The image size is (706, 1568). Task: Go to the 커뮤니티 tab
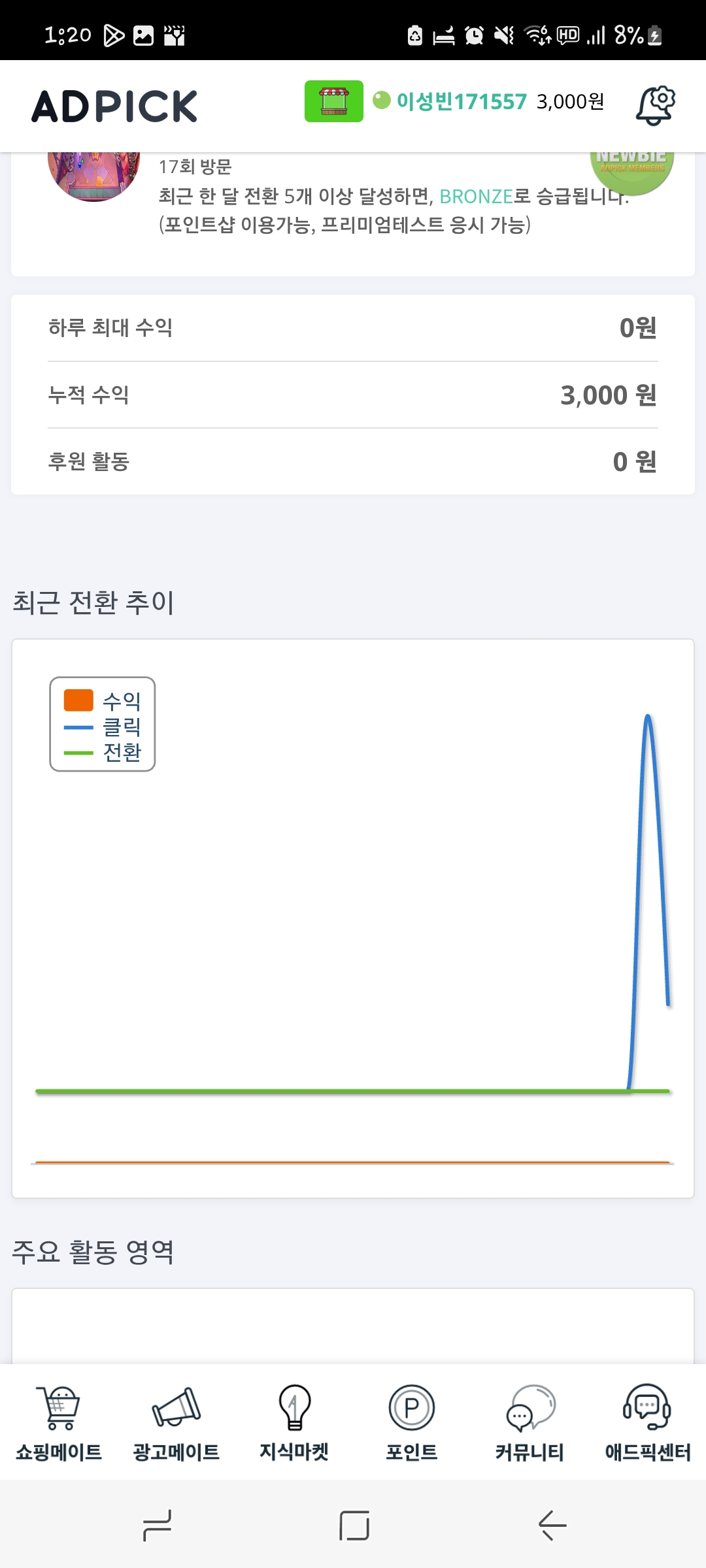529,1423
